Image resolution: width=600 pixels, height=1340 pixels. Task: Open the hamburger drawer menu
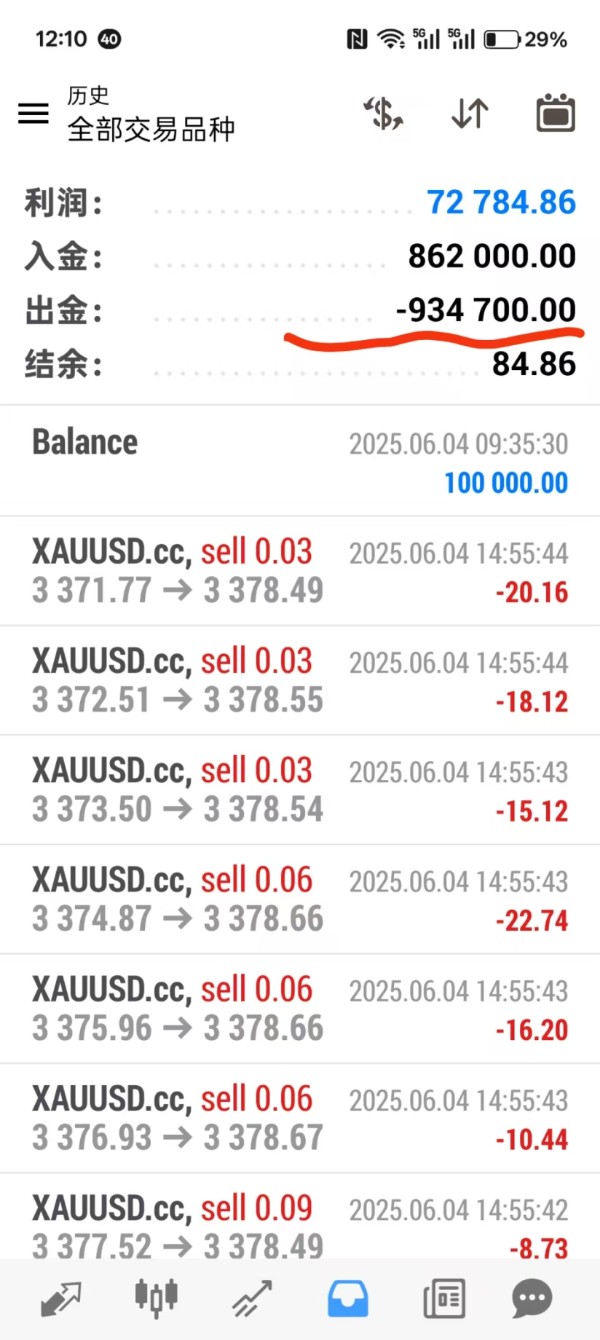[33, 113]
